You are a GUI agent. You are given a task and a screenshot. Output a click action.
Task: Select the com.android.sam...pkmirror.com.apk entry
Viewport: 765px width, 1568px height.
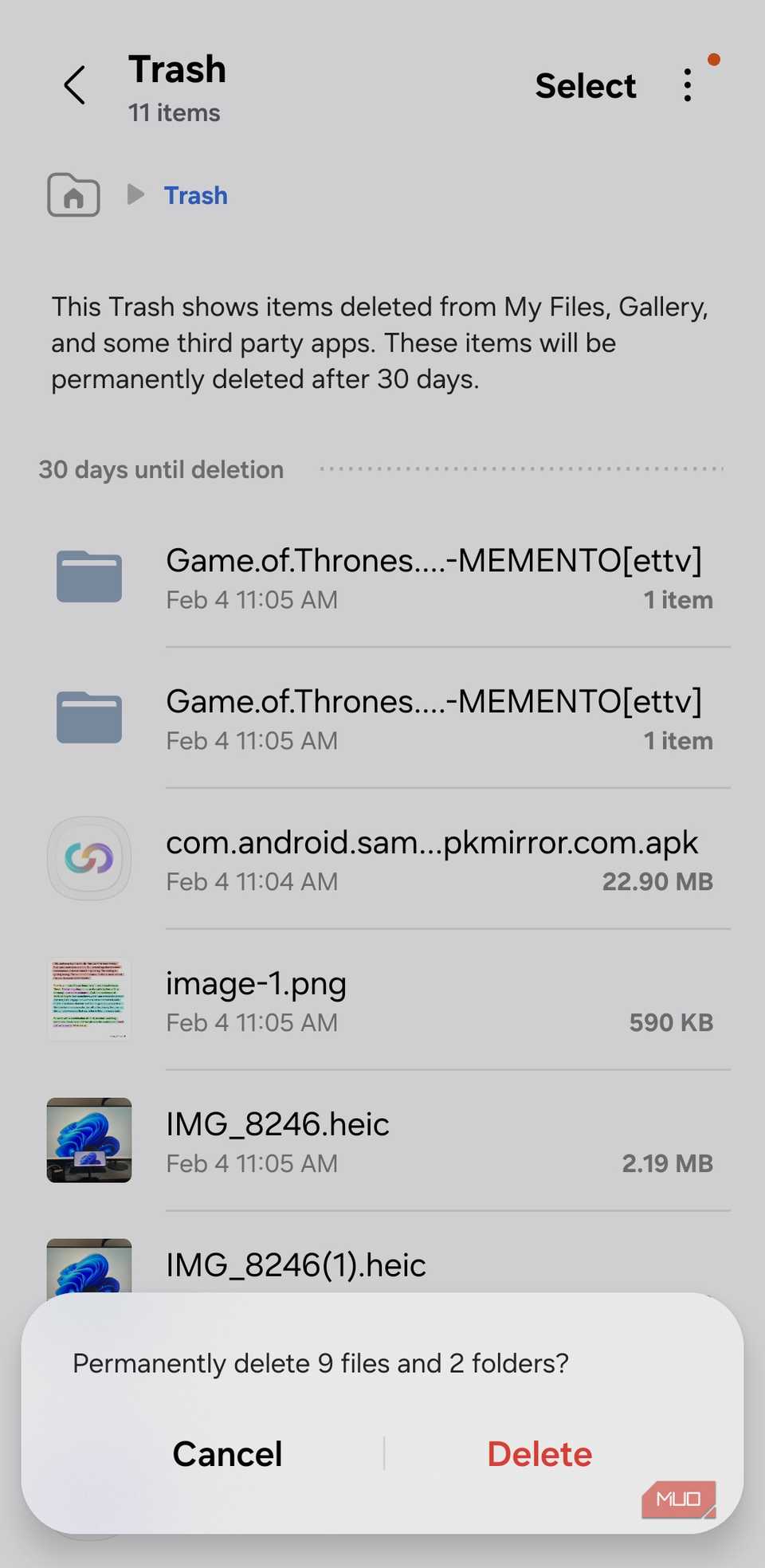pos(432,858)
